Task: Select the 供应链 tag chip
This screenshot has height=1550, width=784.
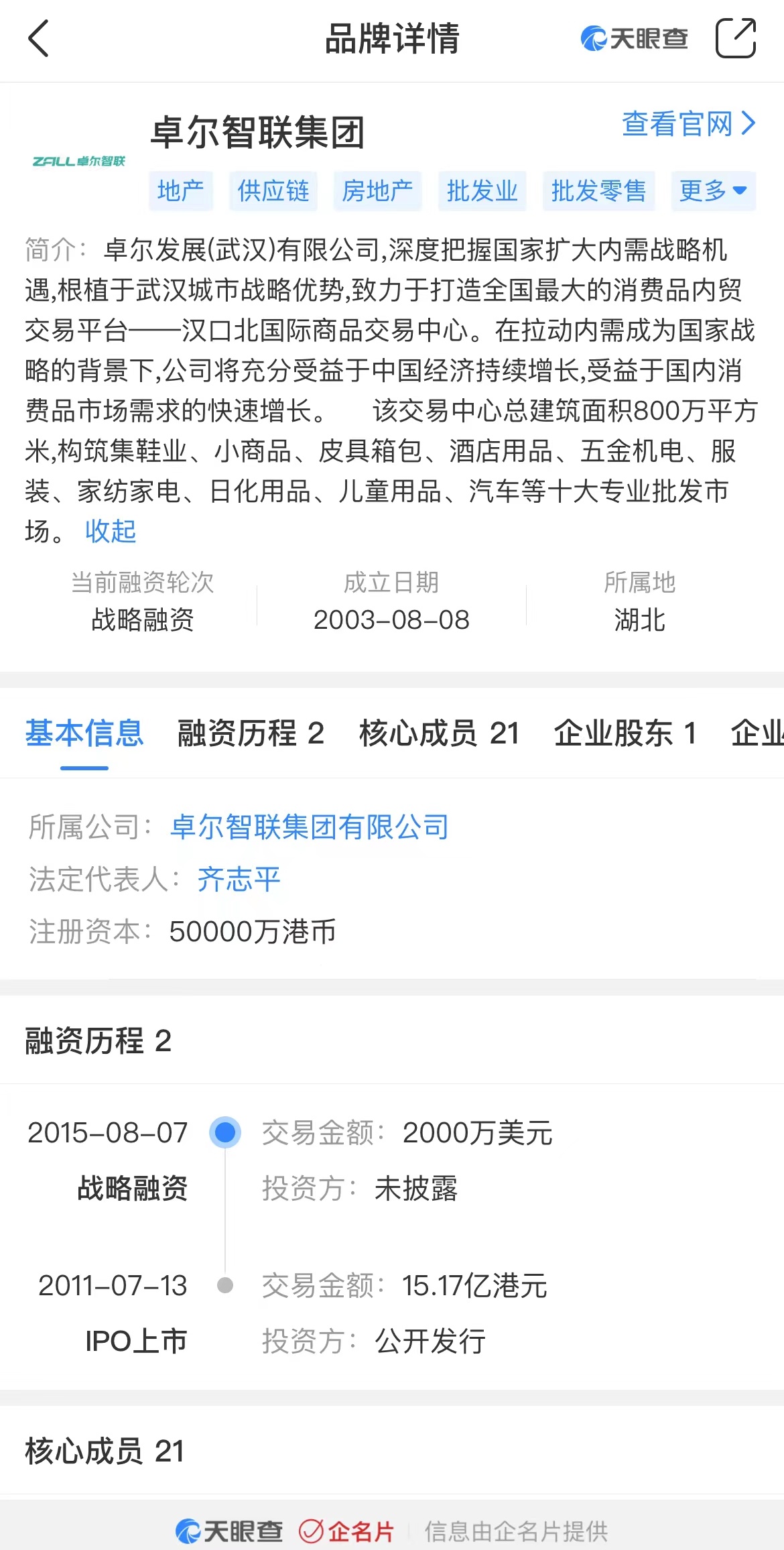Action: click(x=273, y=191)
